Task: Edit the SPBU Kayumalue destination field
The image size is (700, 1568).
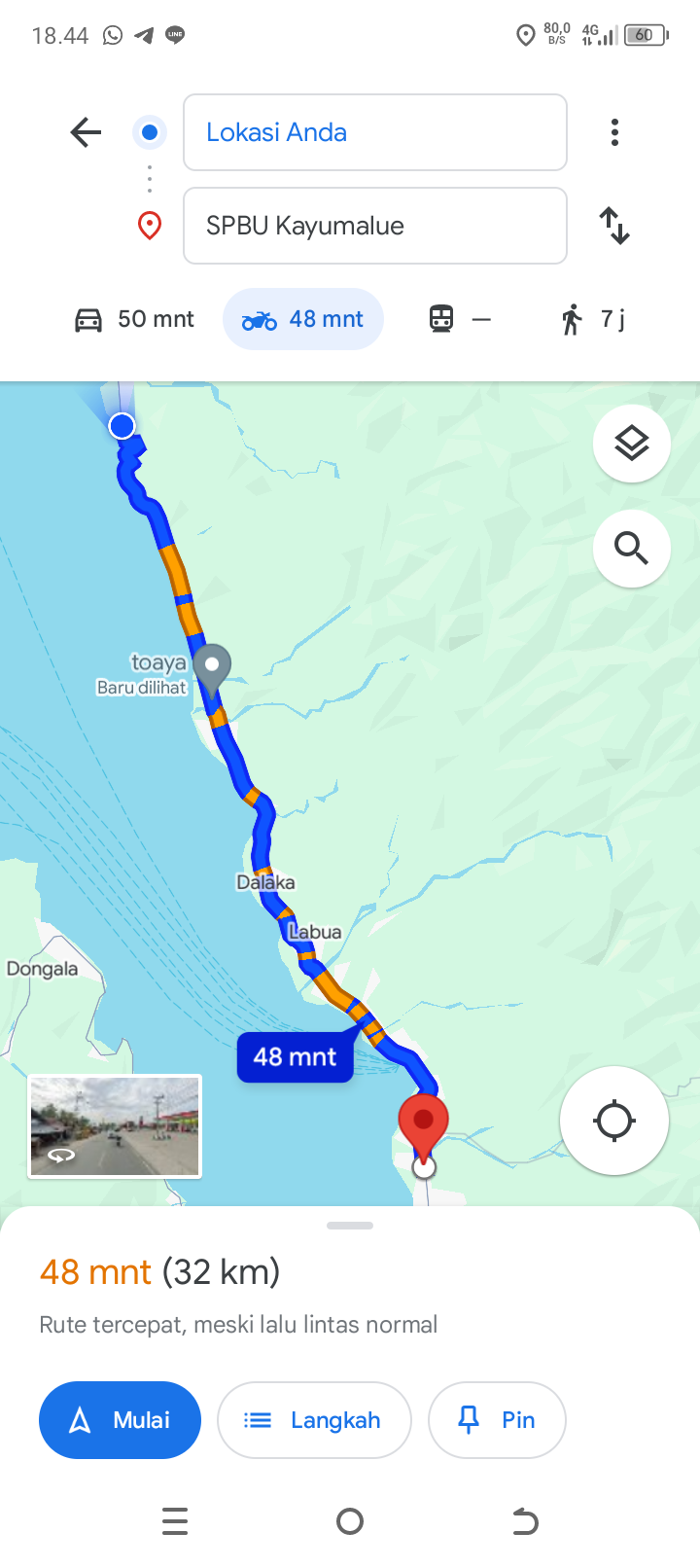Action: pyautogui.click(x=375, y=226)
